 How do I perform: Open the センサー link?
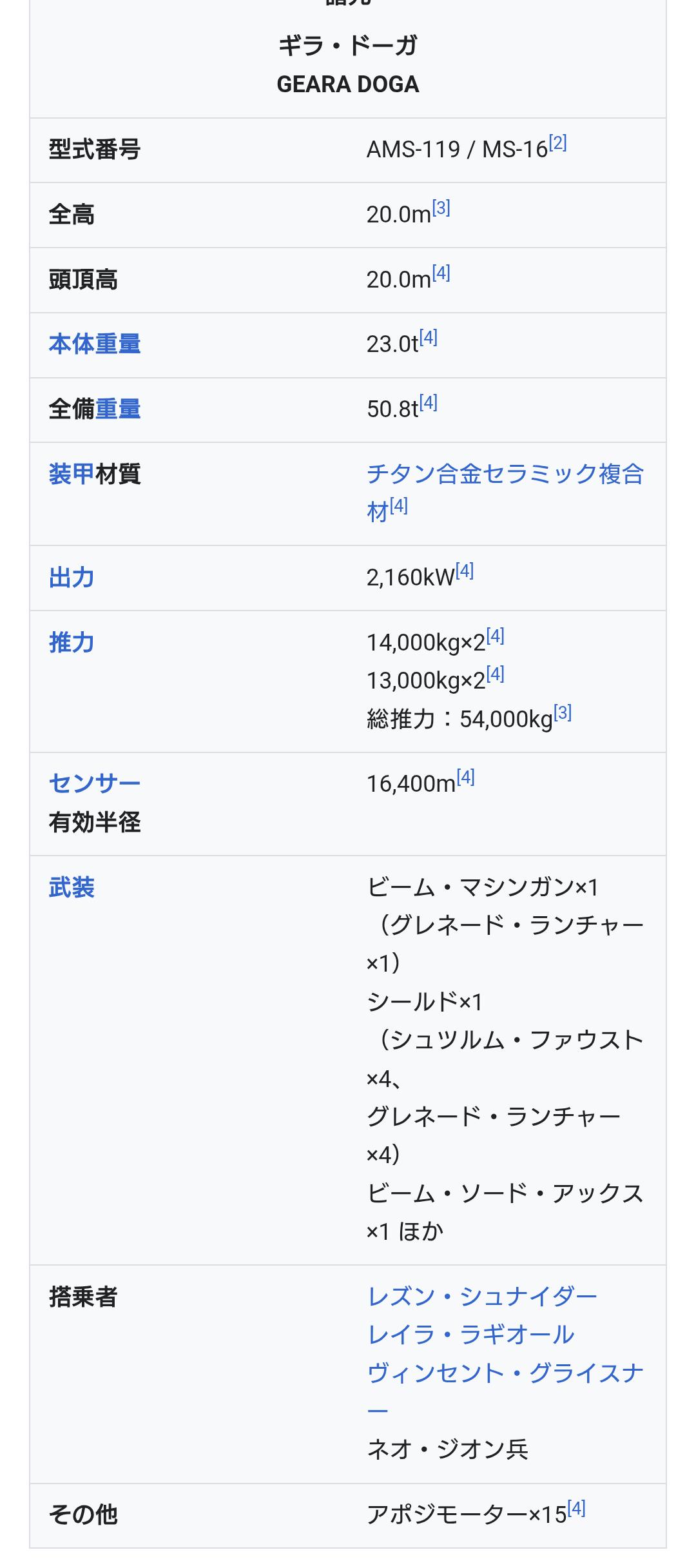point(94,784)
